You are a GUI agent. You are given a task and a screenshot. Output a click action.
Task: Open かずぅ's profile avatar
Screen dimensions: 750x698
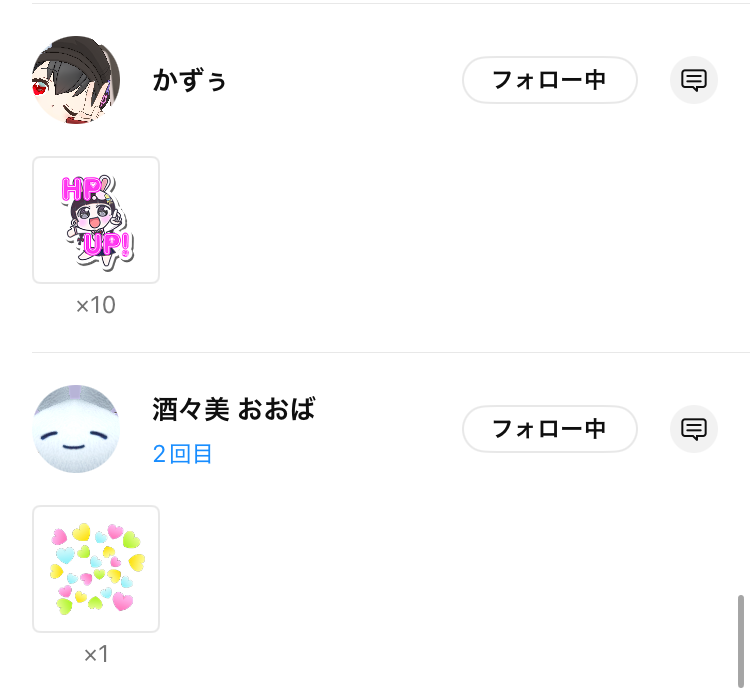coord(76,80)
